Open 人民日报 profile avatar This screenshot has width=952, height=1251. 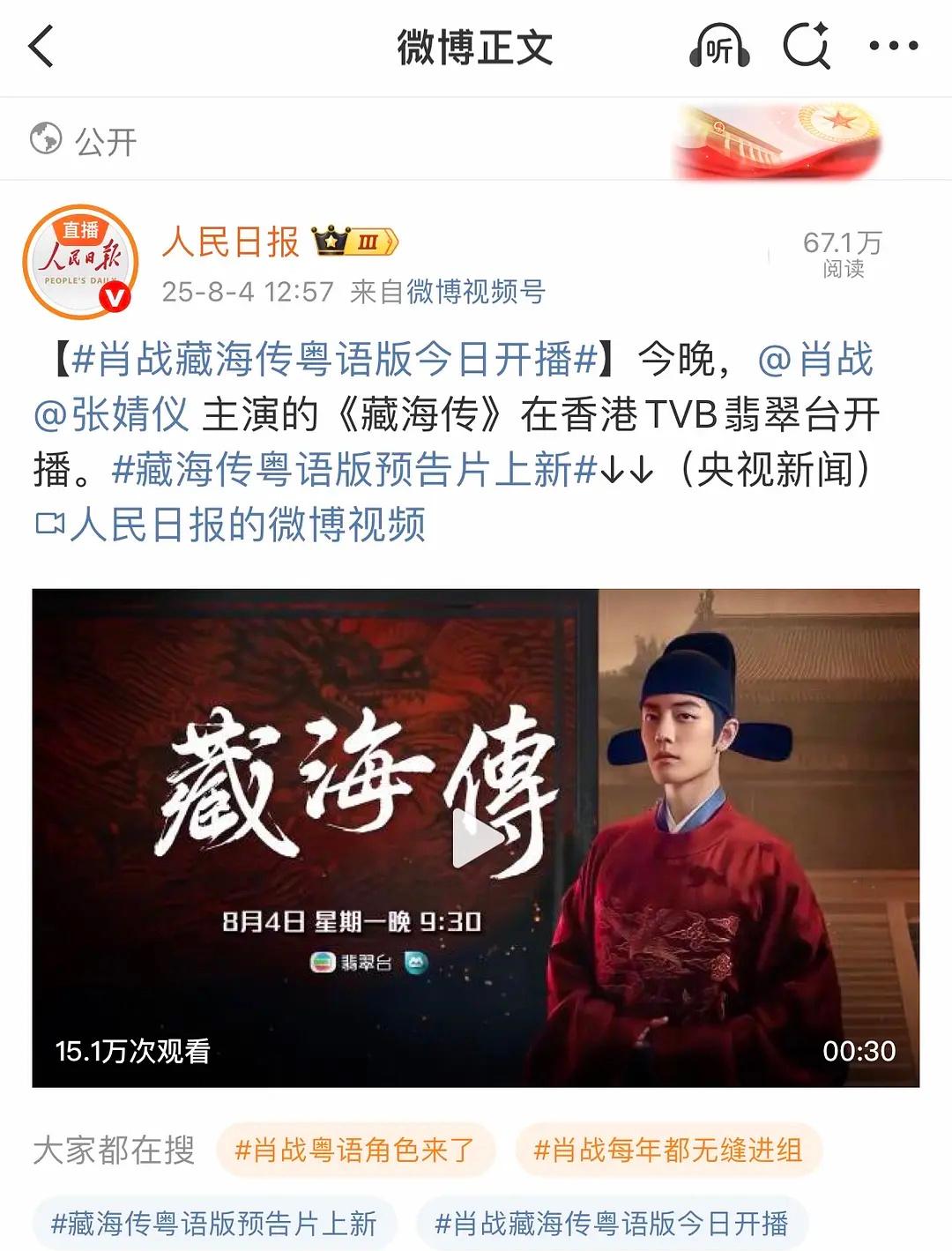80,262
